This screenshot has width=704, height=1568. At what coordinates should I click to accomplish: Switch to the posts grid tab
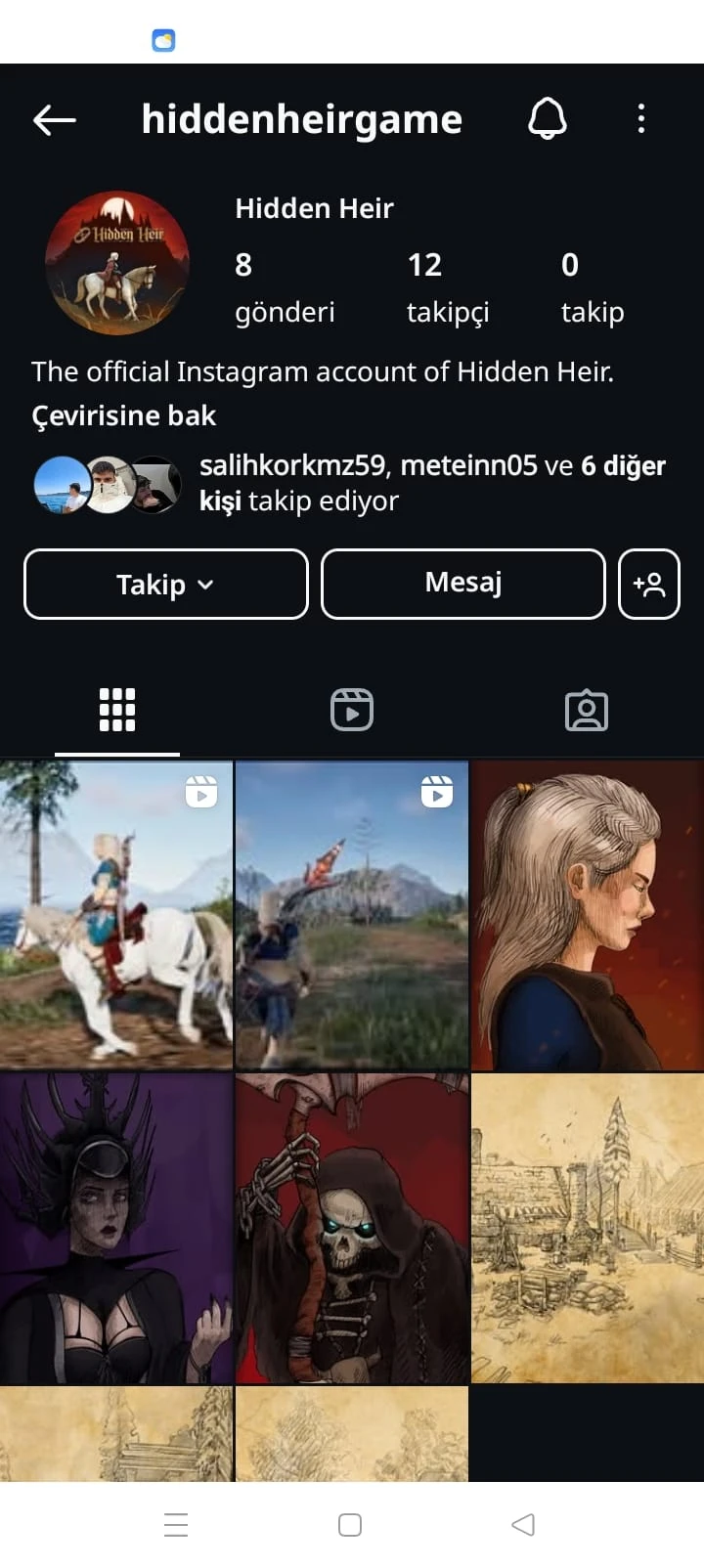click(117, 710)
